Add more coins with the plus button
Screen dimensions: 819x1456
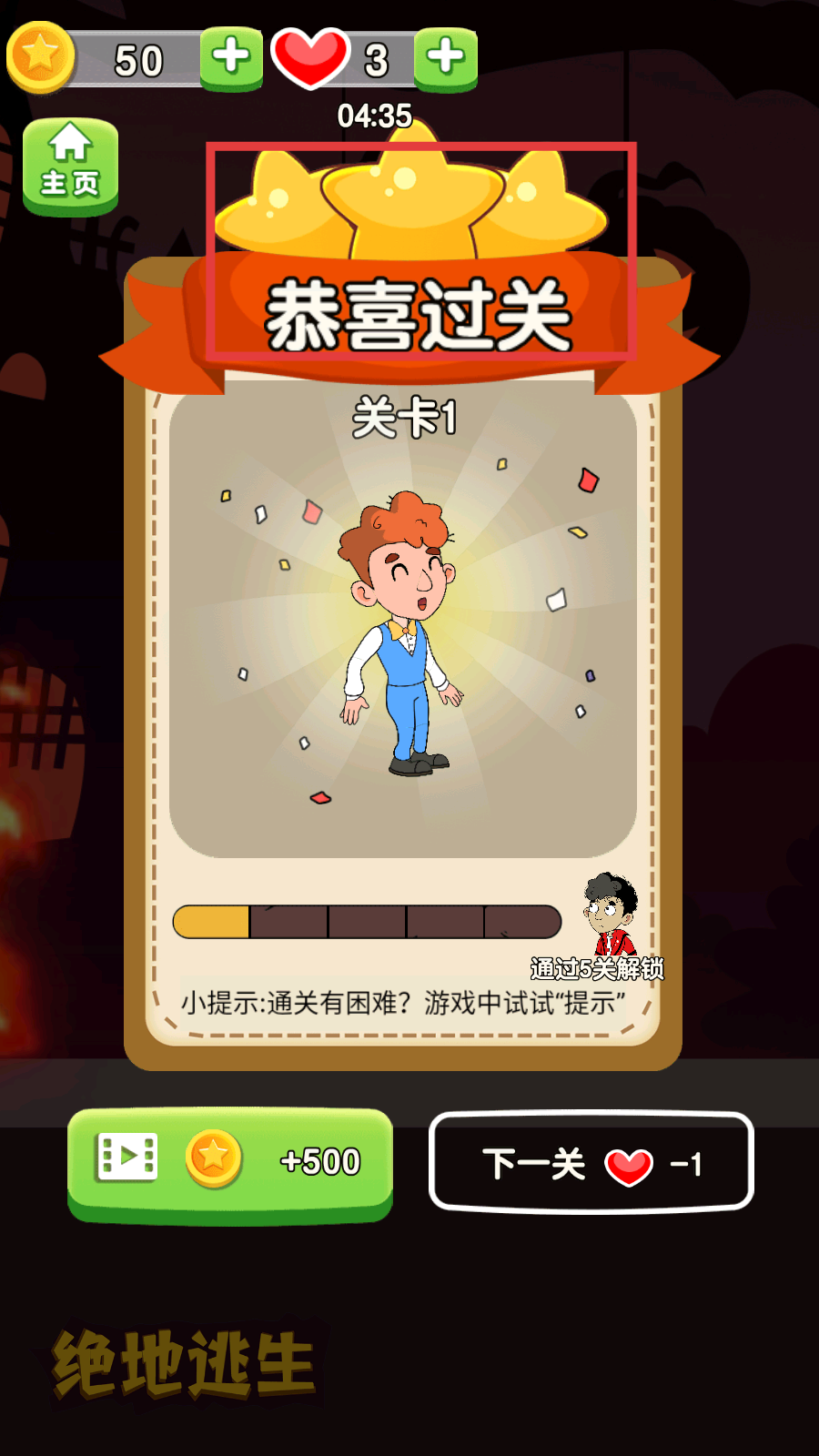(x=231, y=57)
